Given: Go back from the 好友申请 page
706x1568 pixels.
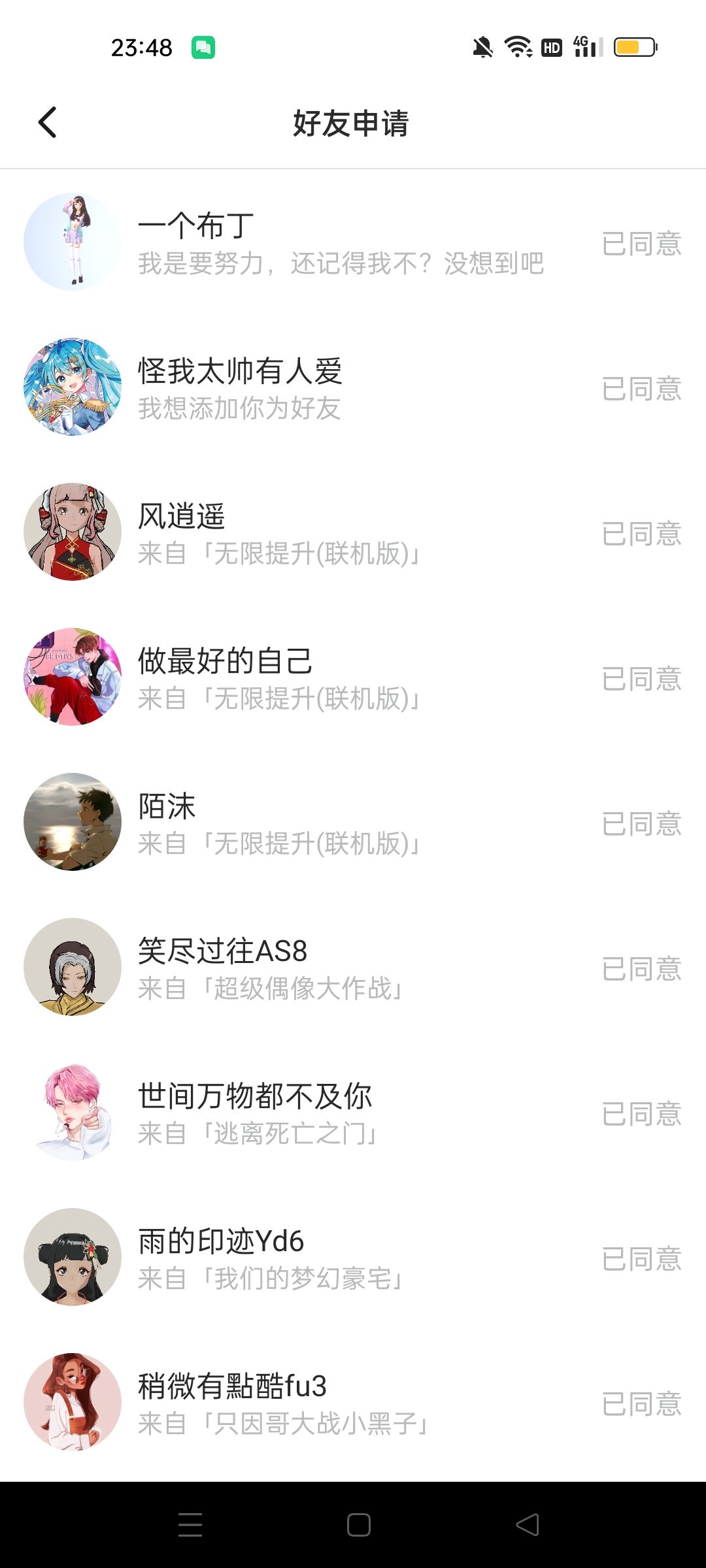Looking at the screenshot, I should tap(48, 122).
